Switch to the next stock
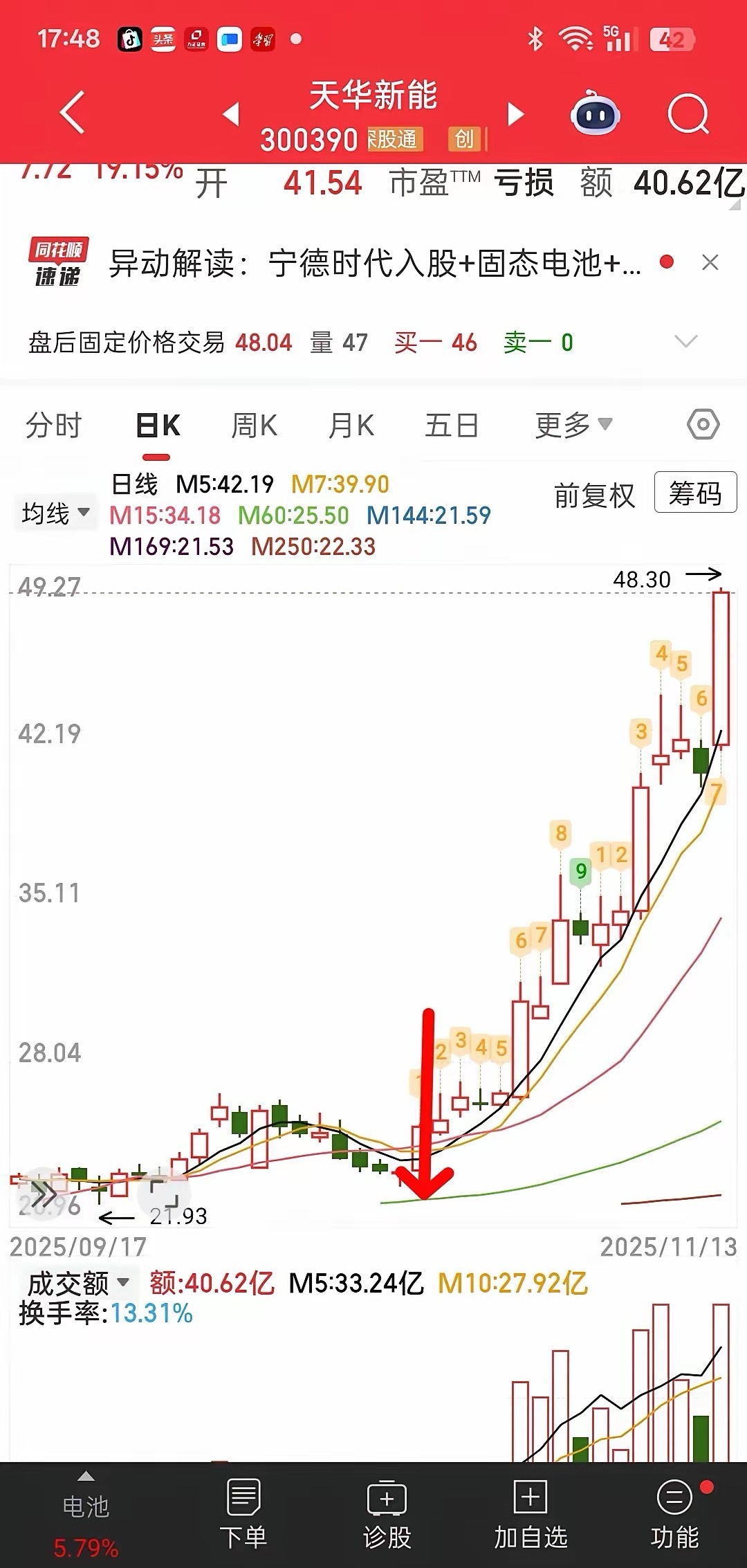Viewport: 747px width, 1568px height. (x=515, y=113)
